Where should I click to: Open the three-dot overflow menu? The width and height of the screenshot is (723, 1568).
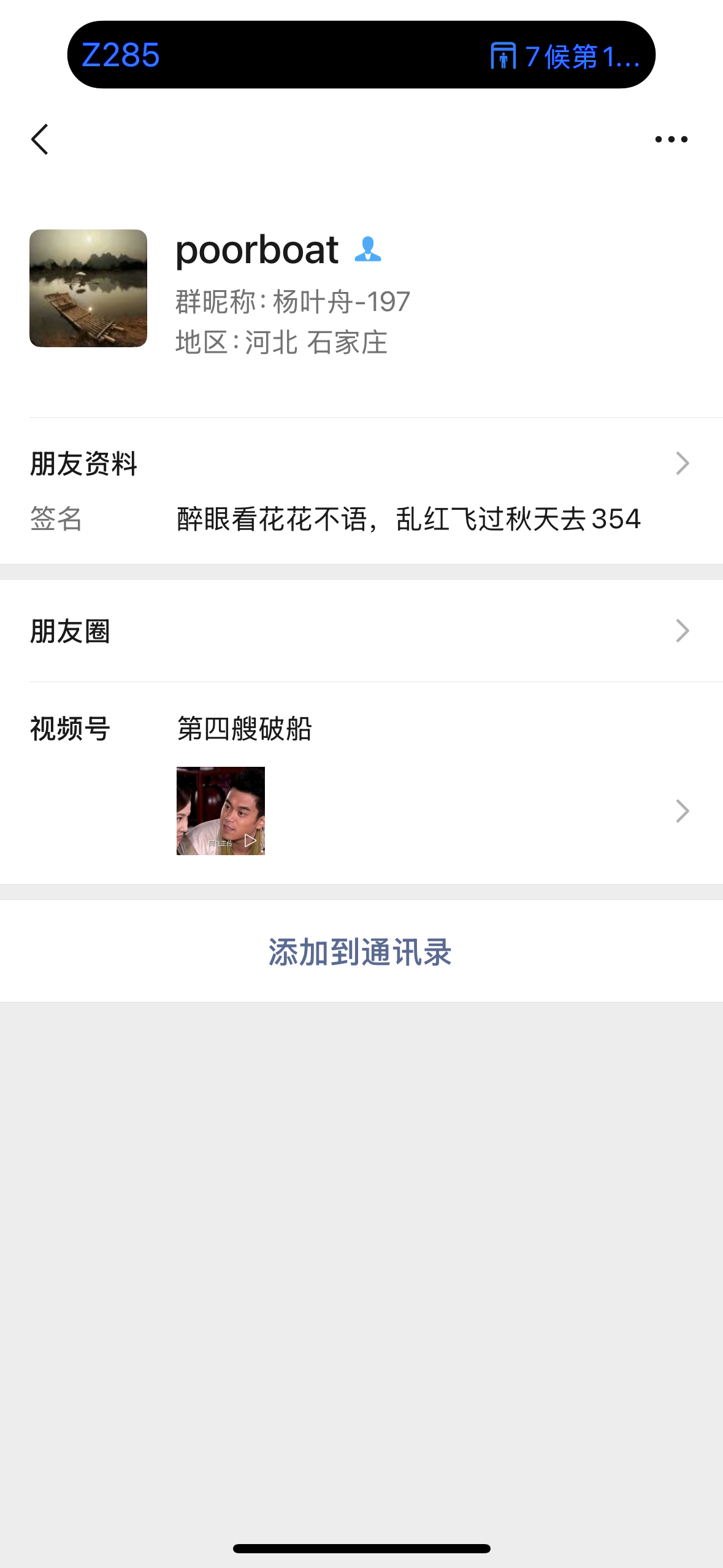671,139
